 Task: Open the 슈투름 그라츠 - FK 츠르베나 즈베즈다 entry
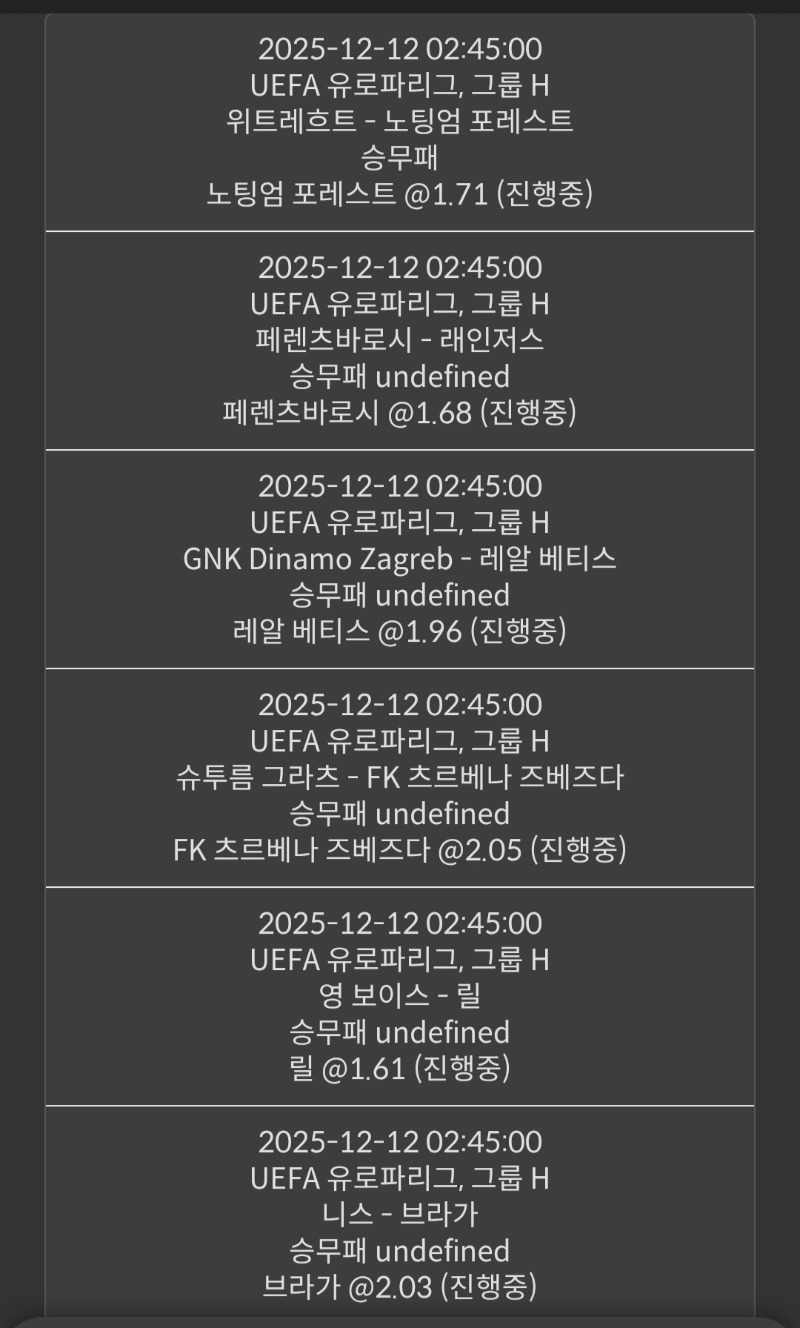(x=400, y=777)
